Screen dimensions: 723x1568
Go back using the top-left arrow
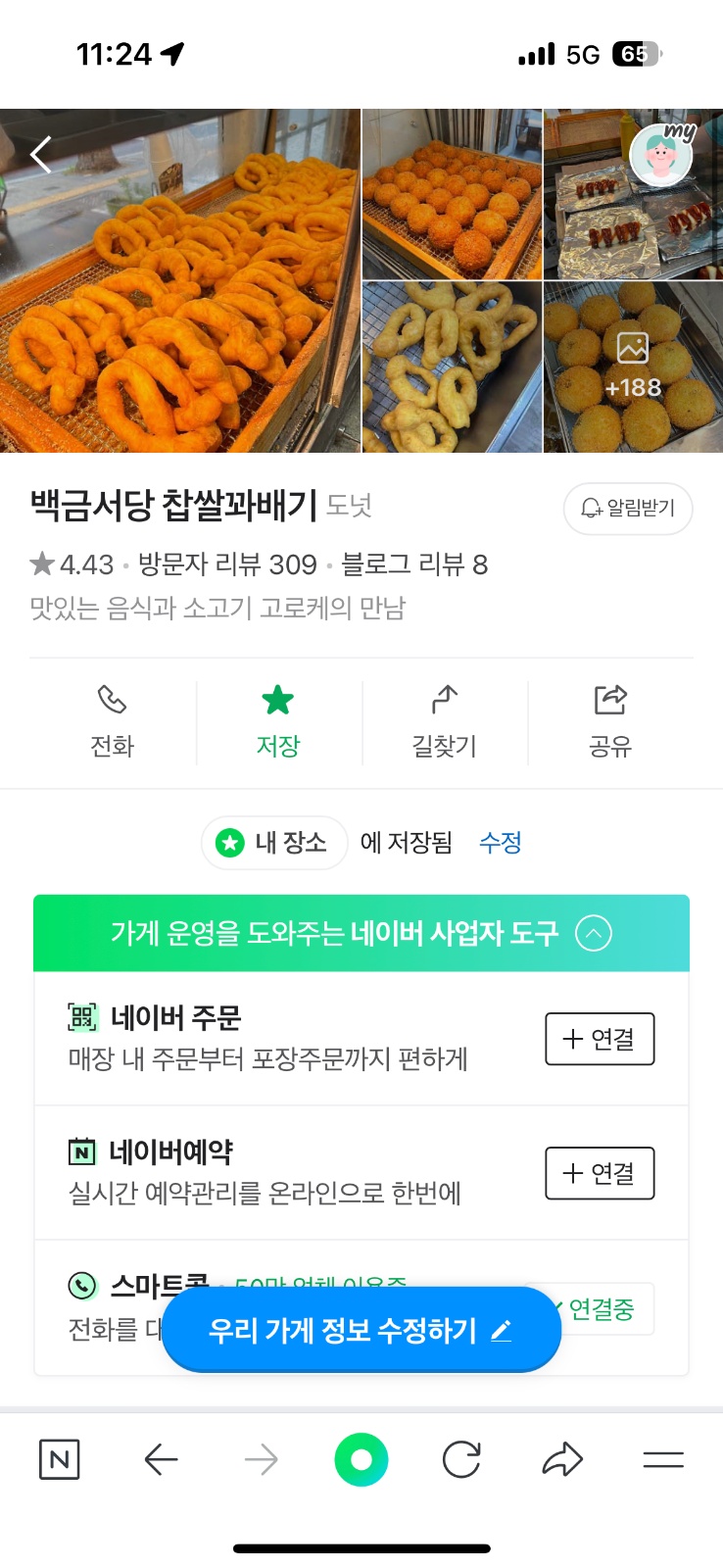point(41,155)
